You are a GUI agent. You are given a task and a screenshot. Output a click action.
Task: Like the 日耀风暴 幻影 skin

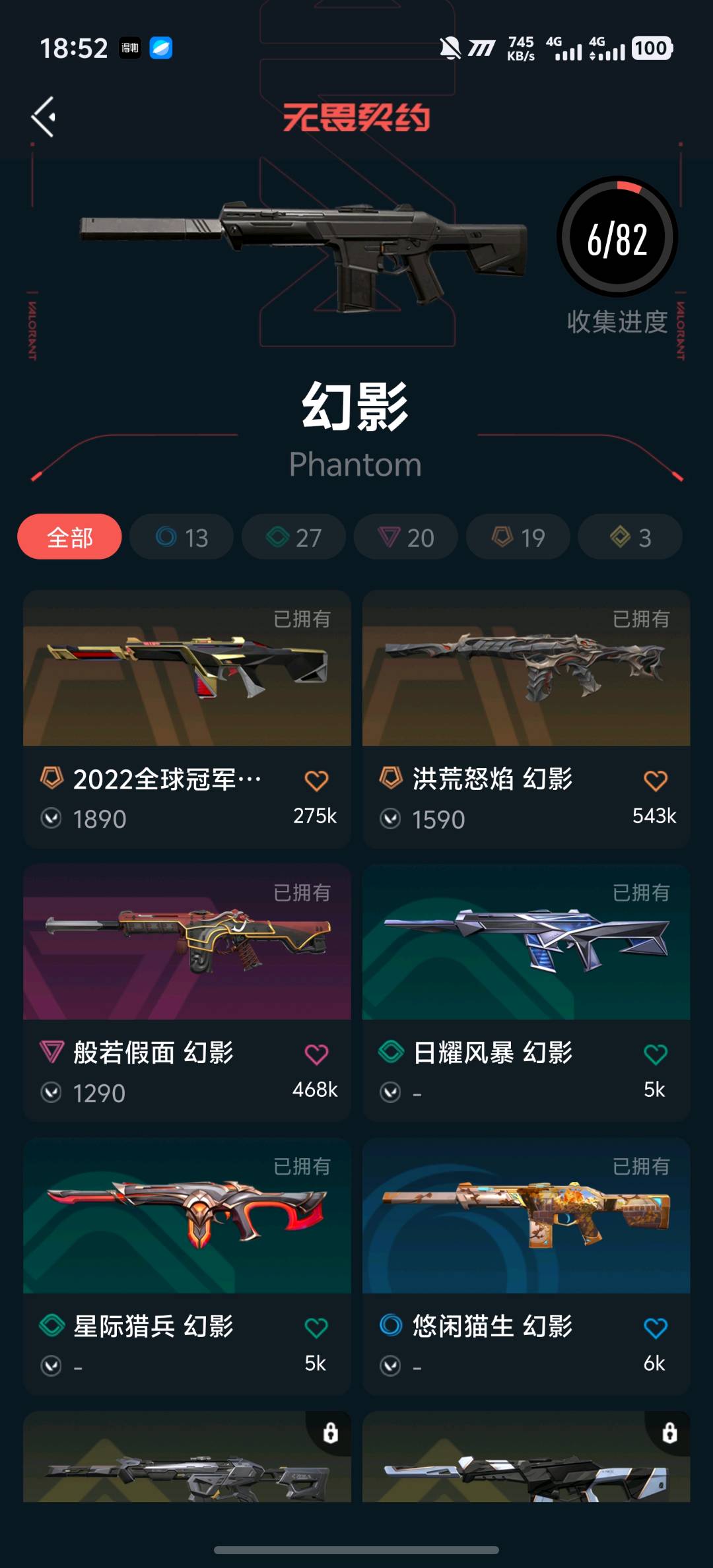656,1055
